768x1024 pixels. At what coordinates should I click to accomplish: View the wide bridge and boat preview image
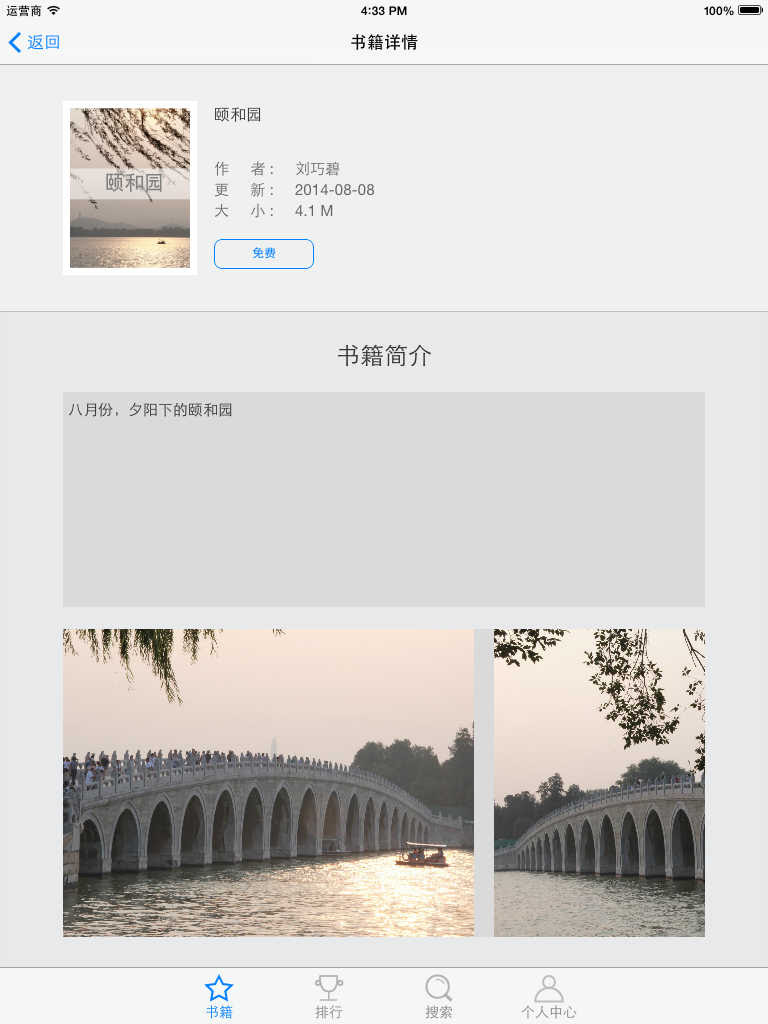tap(268, 782)
